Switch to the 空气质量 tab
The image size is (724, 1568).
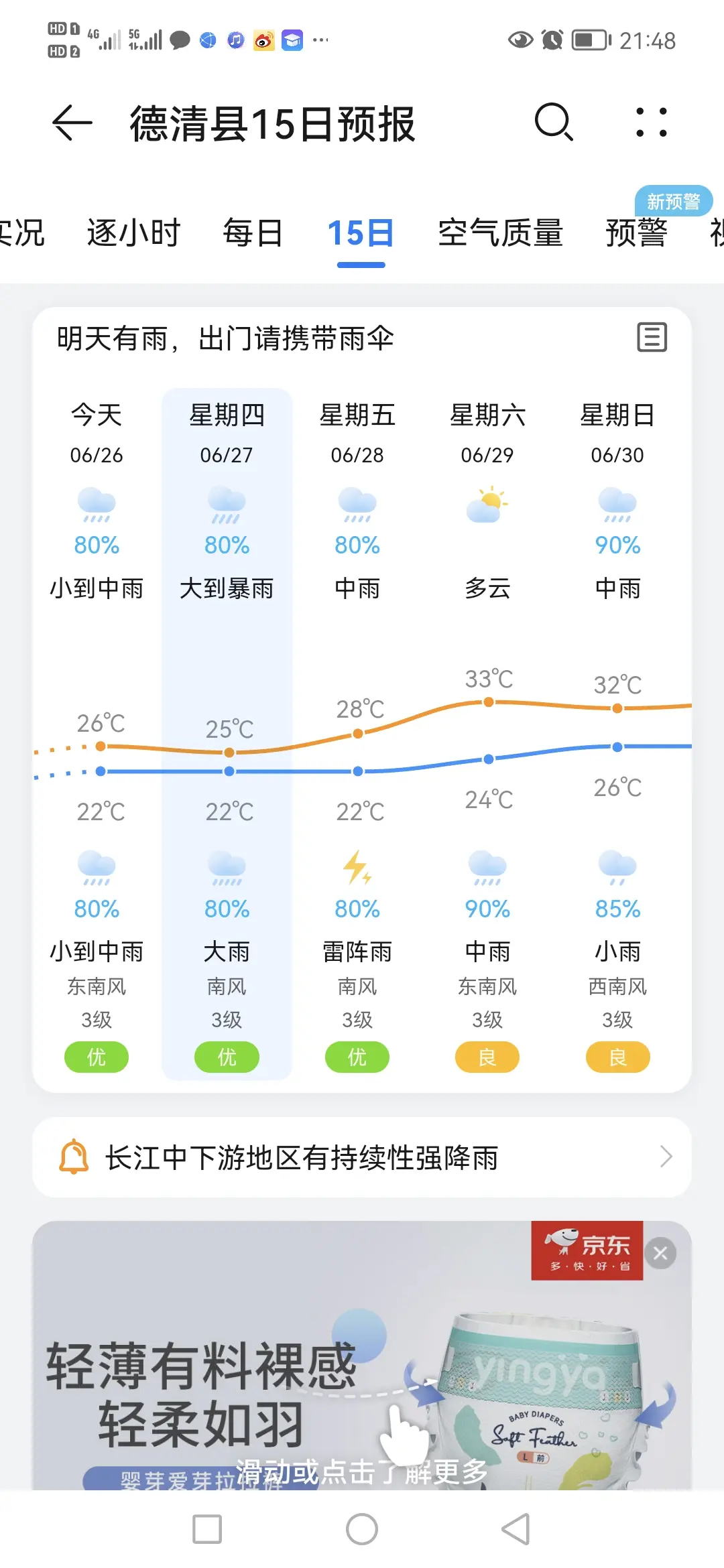coord(500,233)
